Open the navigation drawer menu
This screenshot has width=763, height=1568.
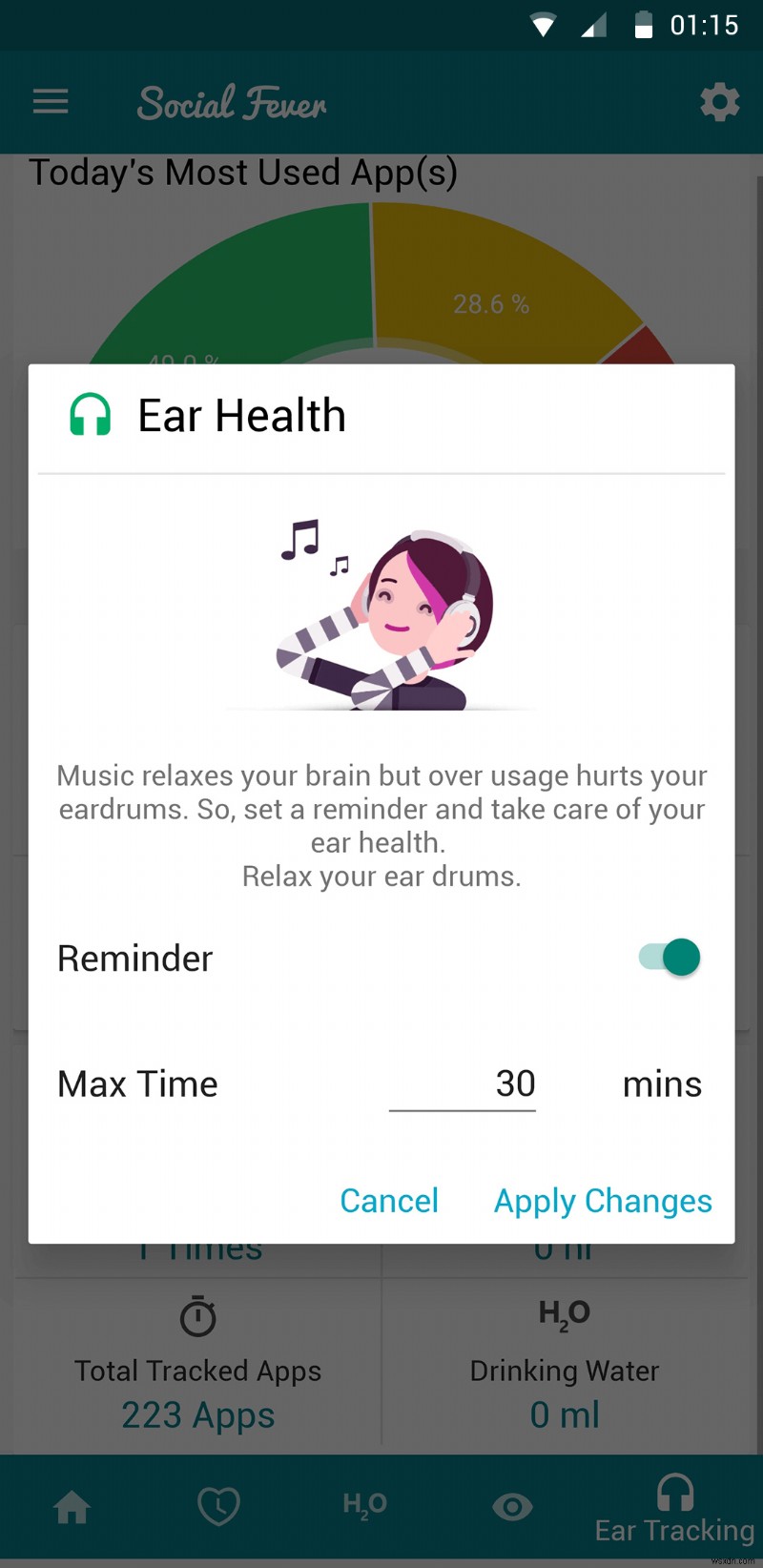click(50, 102)
